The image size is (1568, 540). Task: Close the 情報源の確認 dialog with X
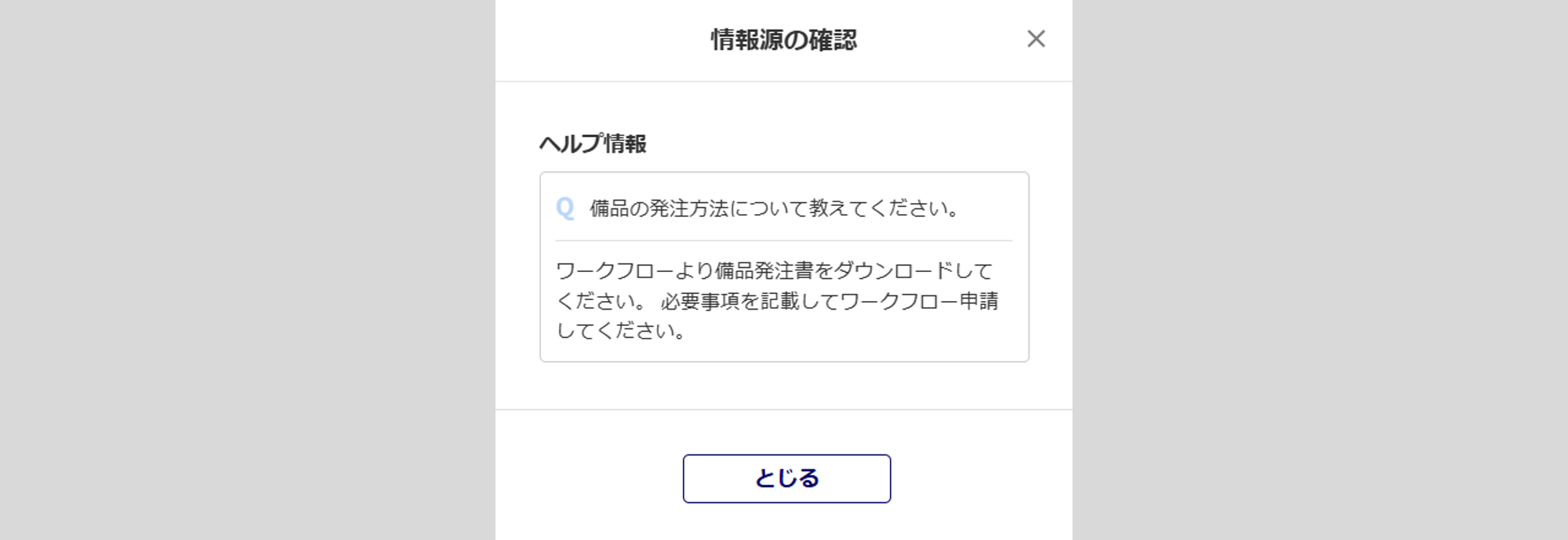(1036, 38)
